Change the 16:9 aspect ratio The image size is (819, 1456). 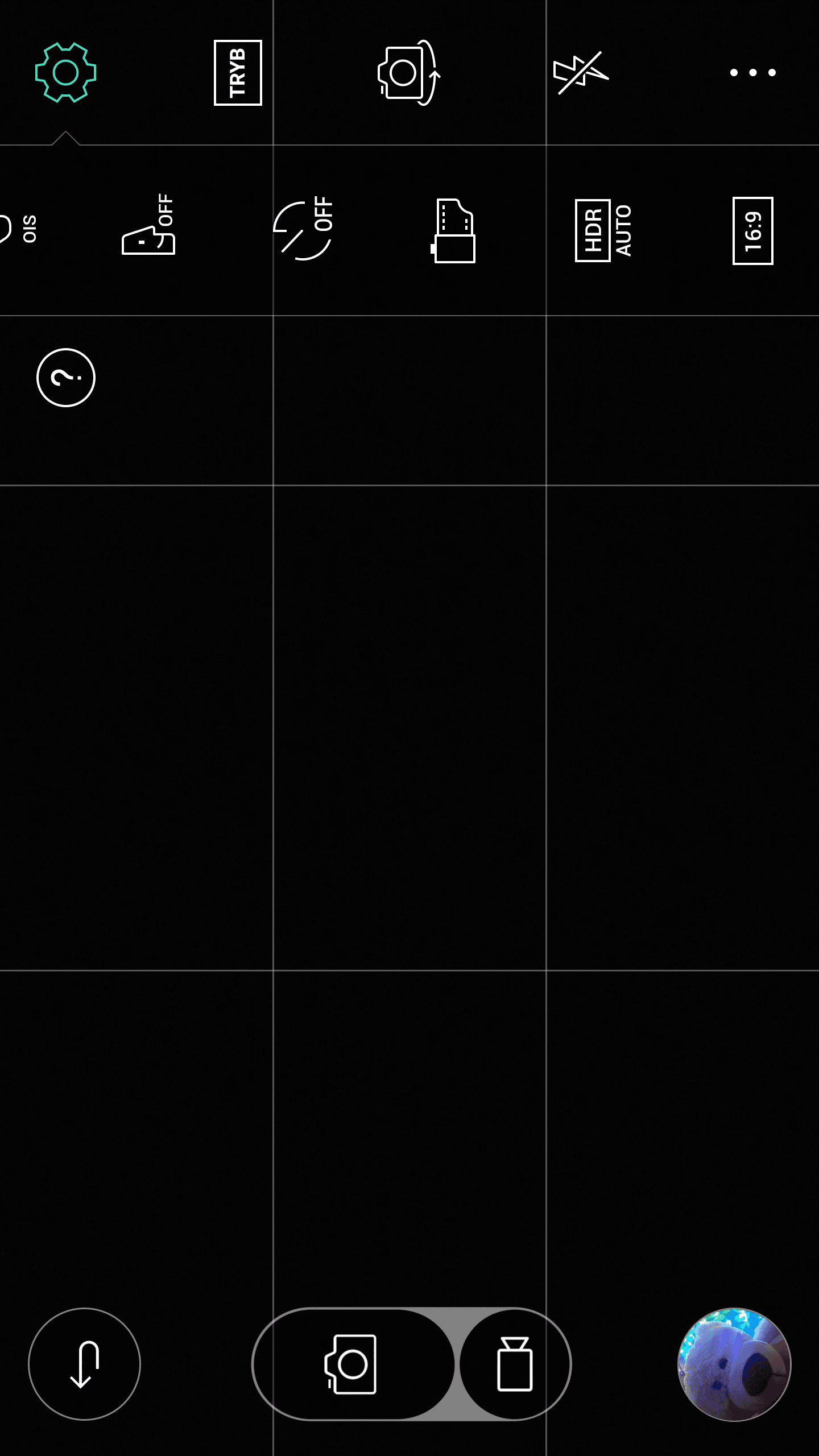753,230
